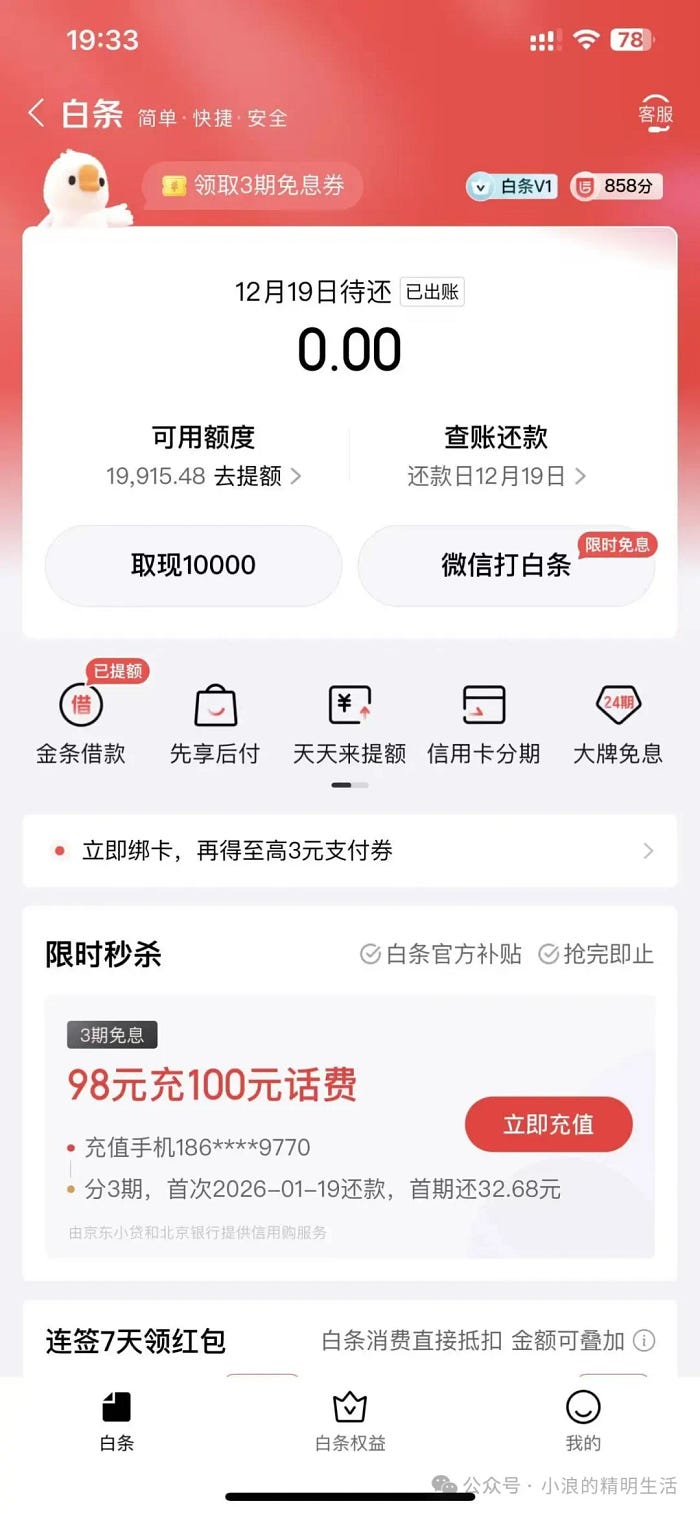The image size is (700, 1514).
Task: Switch to the 白条权益 tab
Action: point(350,1421)
